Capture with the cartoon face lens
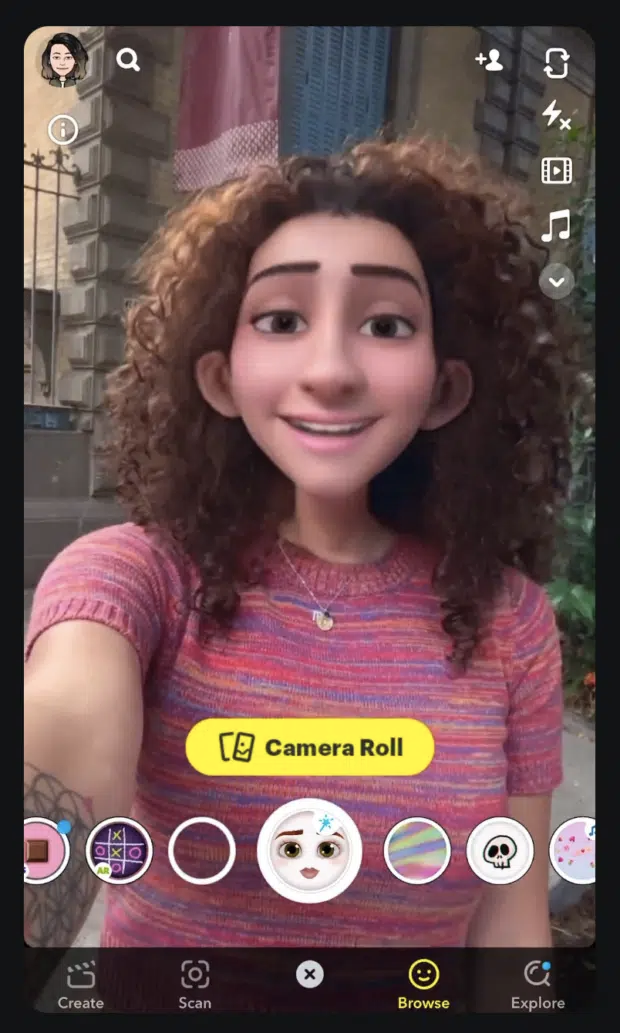Viewport: 620px width, 1033px height. (310, 851)
